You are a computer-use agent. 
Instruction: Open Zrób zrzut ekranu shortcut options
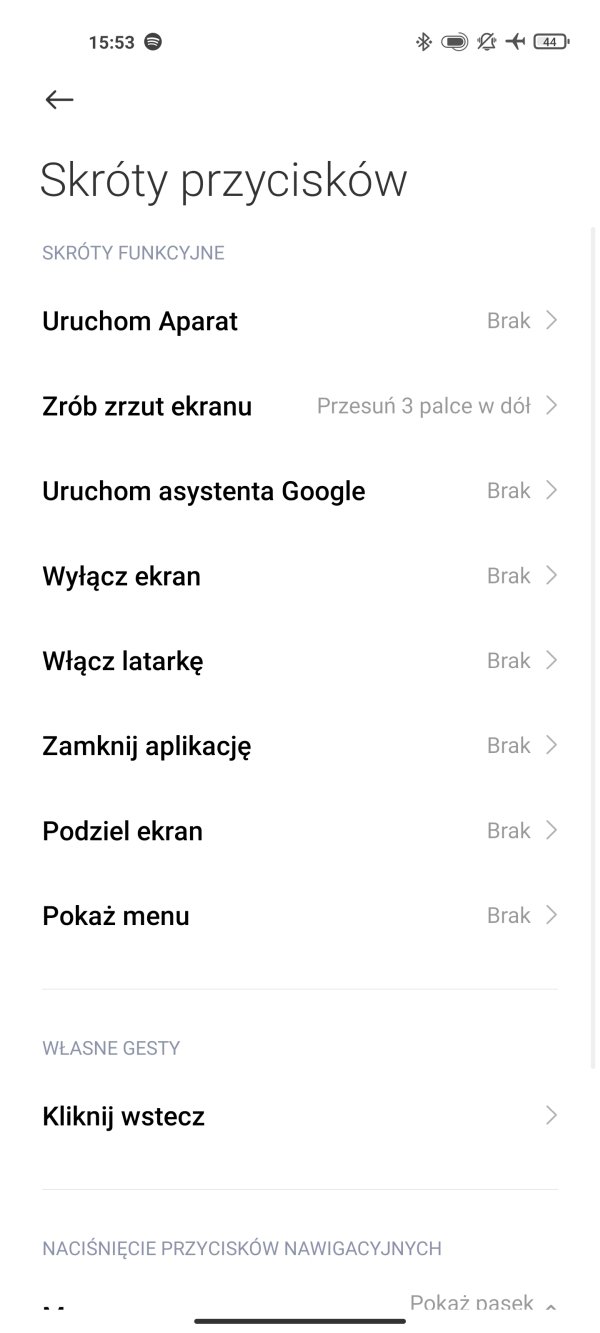pos(300,406)
